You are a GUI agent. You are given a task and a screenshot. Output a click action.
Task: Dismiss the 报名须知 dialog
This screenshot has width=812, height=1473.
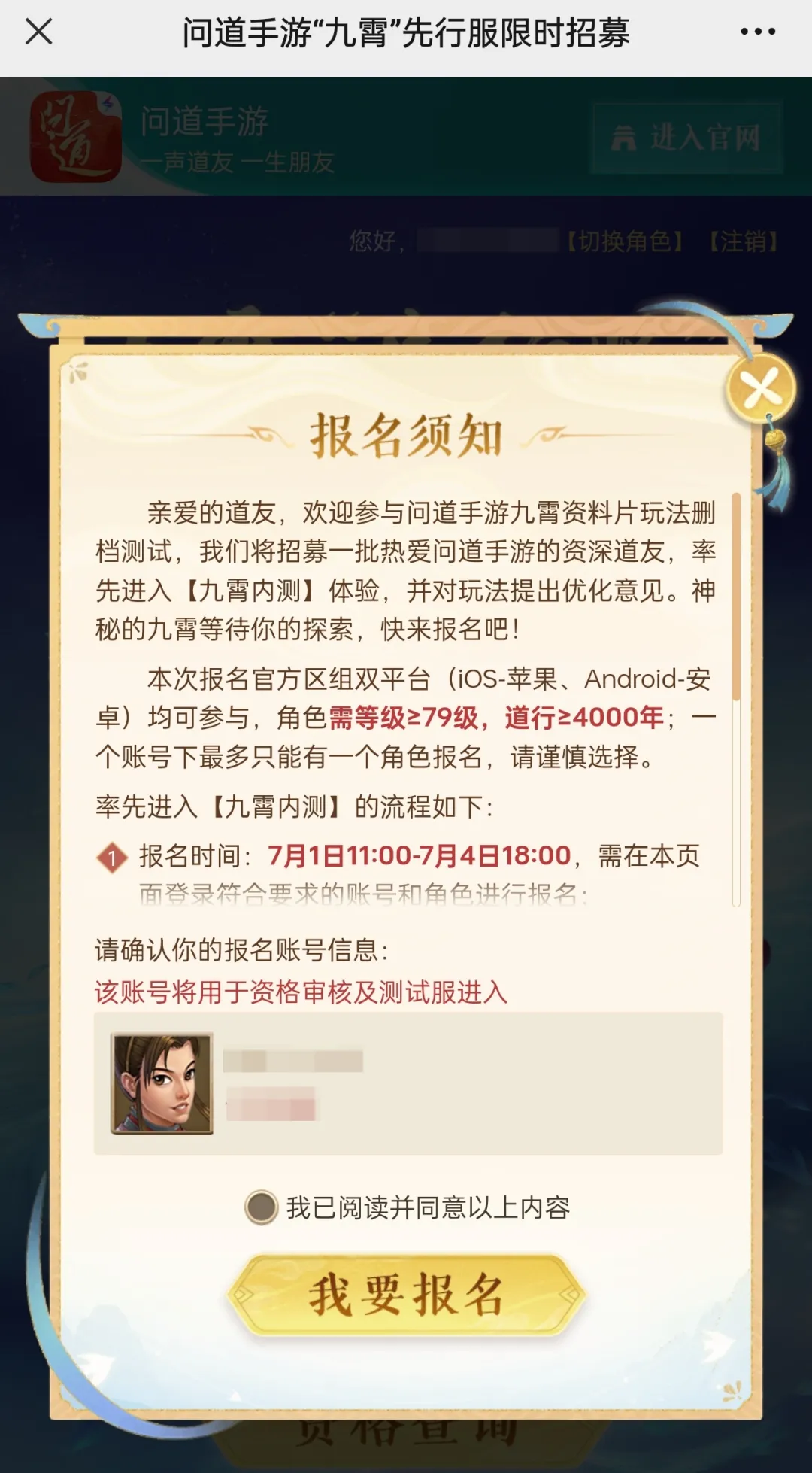(761, 390)
